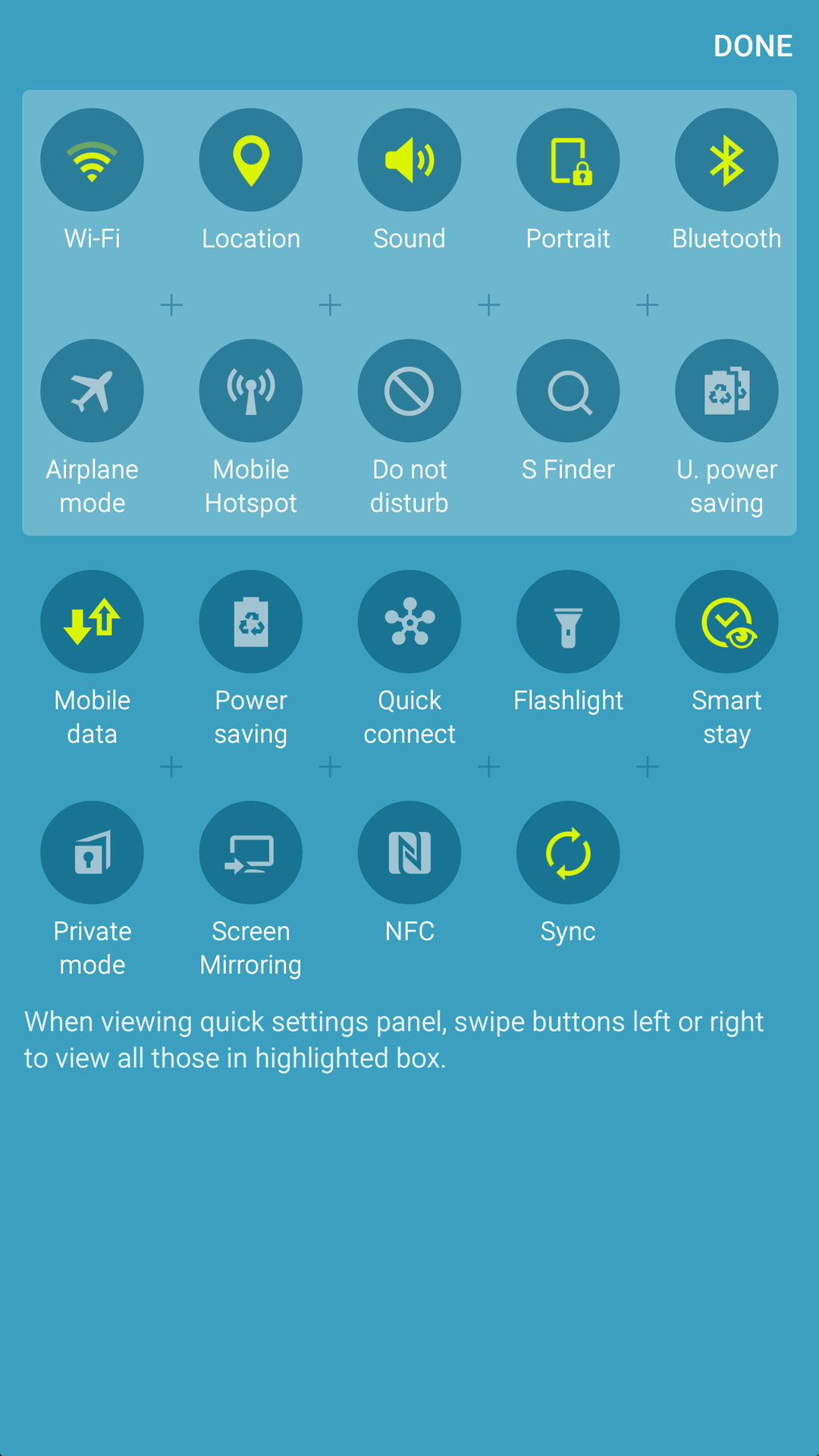Toggle Bluetooth
The width and height of the screenshot is (819, 1456).
[726, 160]
